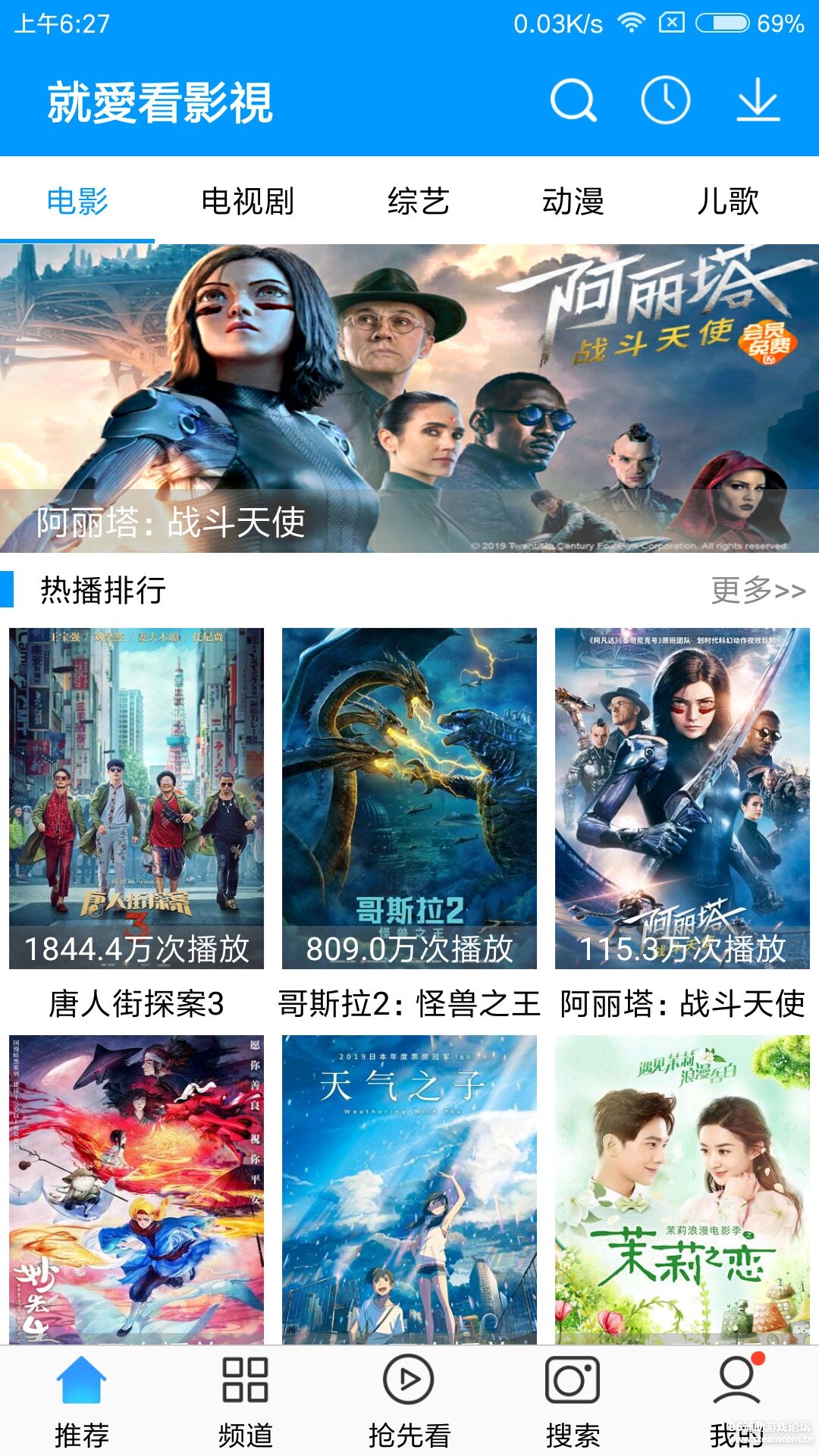View 更多>> in 热播排行

(x=758, y=590)
